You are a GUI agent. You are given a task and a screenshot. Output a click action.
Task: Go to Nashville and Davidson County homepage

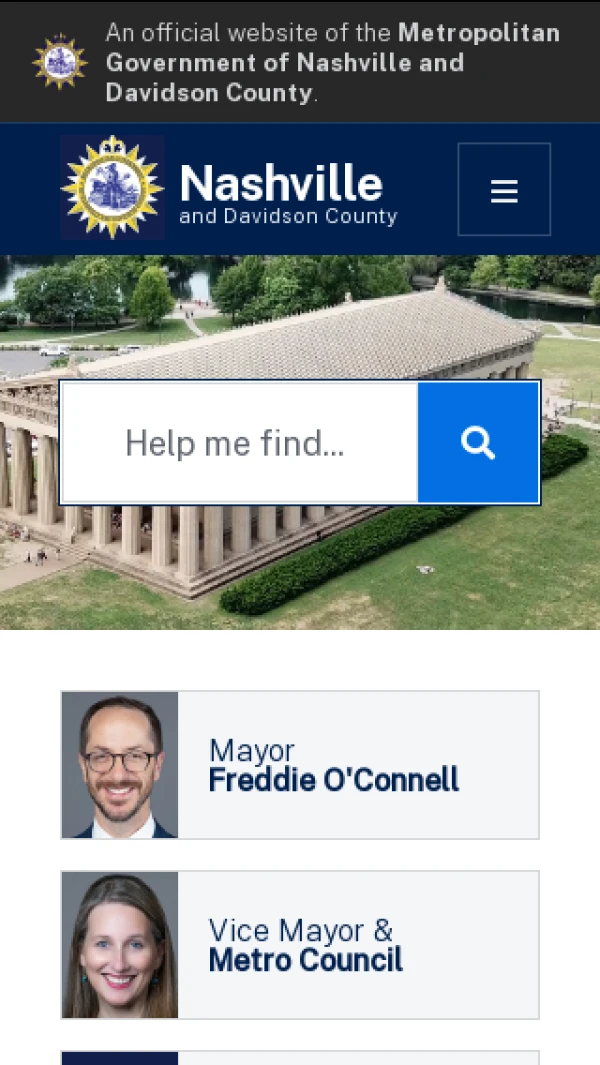point(230,189)
